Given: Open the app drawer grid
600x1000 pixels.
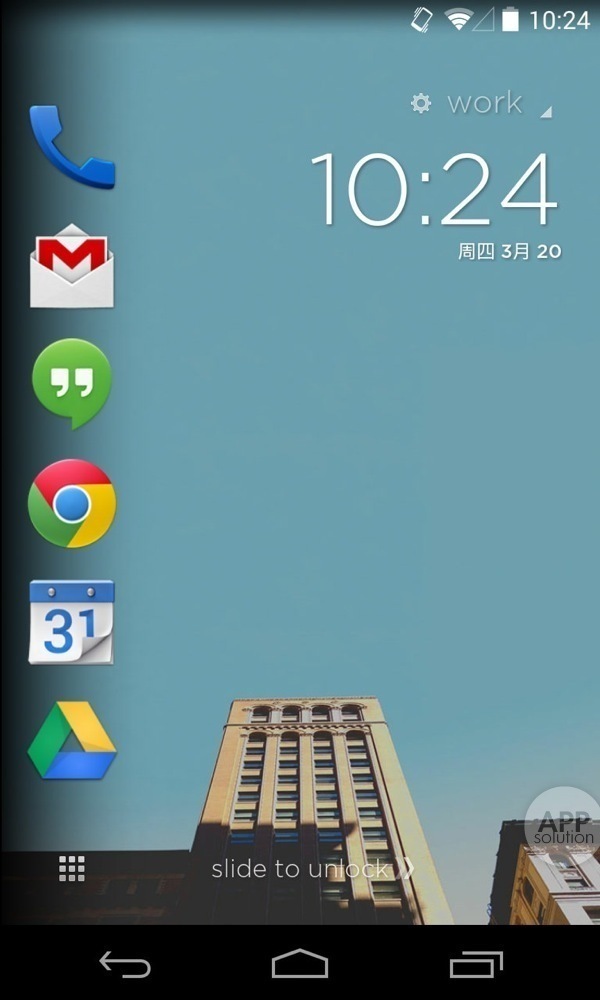Looking at the screenshot, I should (71, 869).
